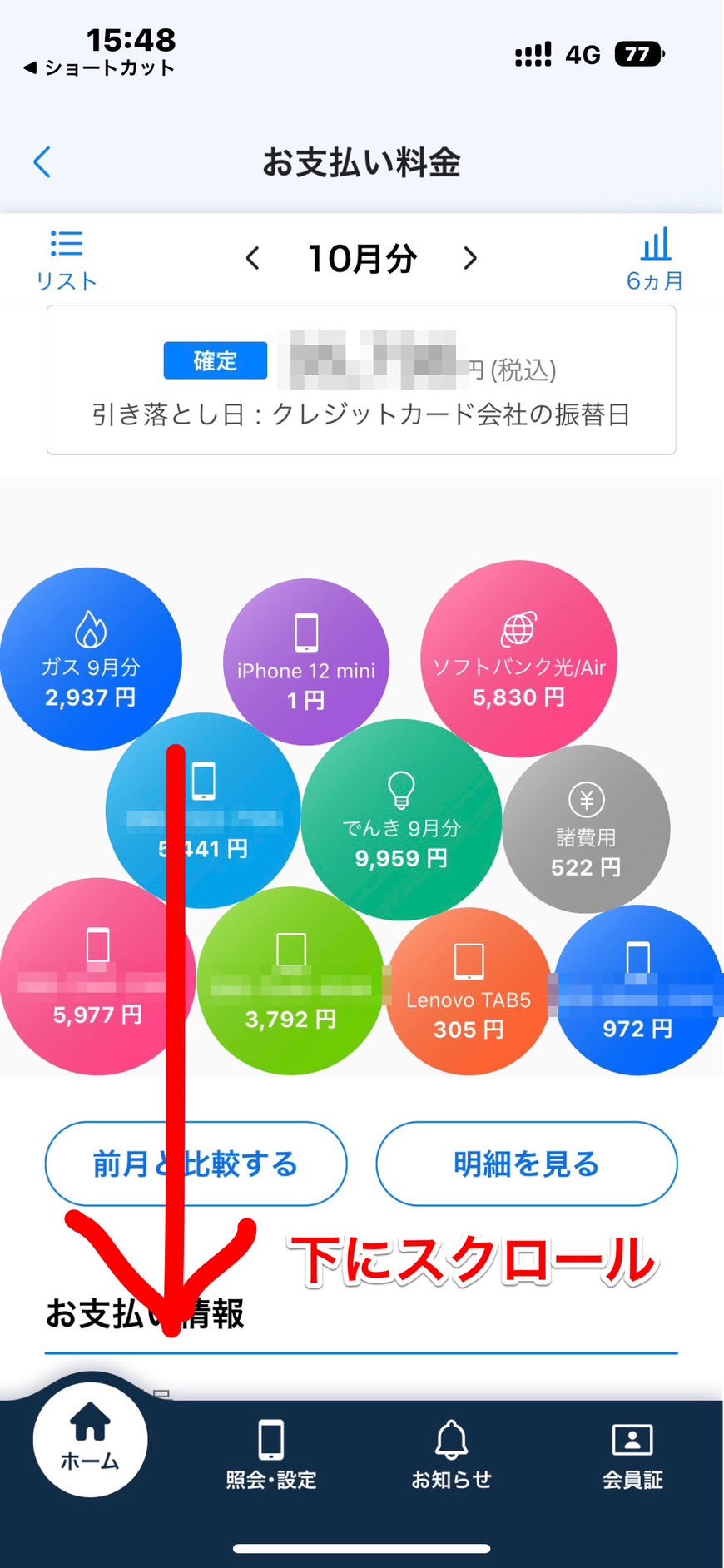Image resolution: width=724 pixels, height=1568 pixels.
Task: Go to the next month
Action: coord(470,259)
